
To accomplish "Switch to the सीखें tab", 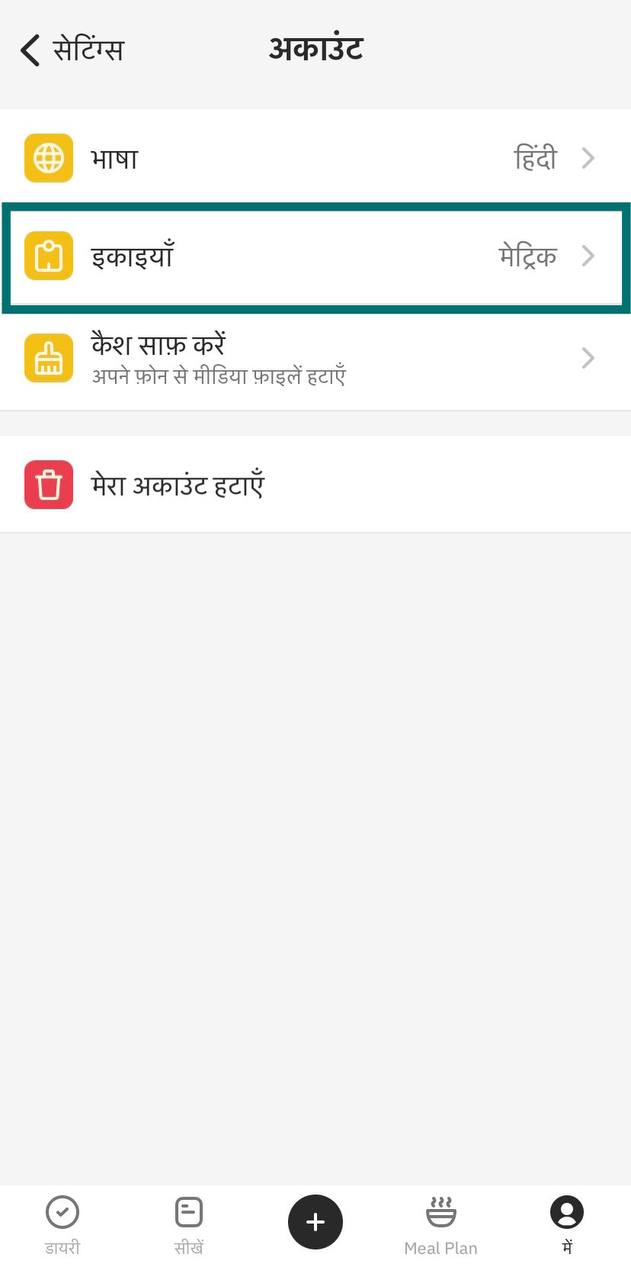I will tap(188, 1226).
